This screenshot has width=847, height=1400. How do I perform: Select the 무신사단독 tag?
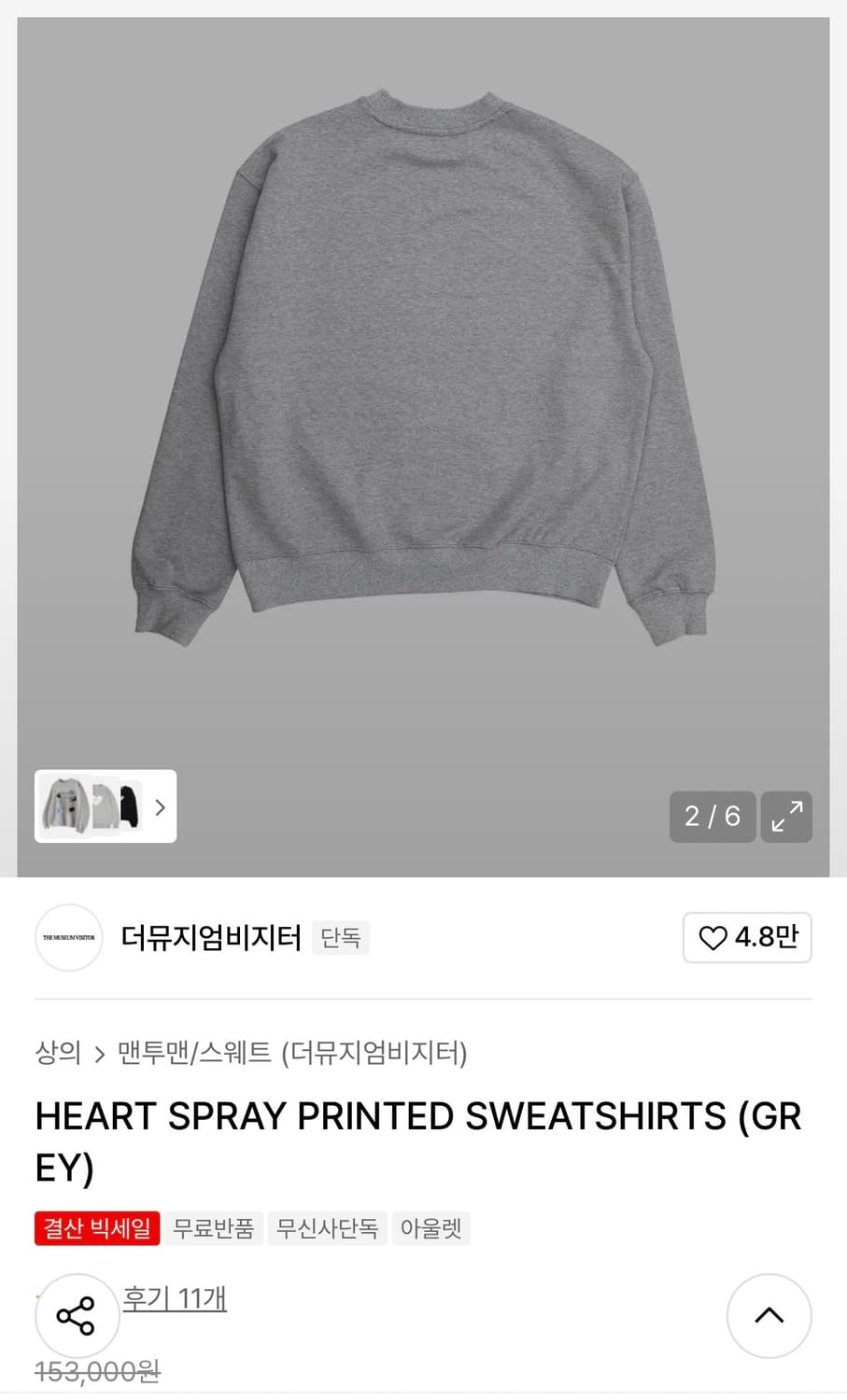click(x=327, y=1228)
